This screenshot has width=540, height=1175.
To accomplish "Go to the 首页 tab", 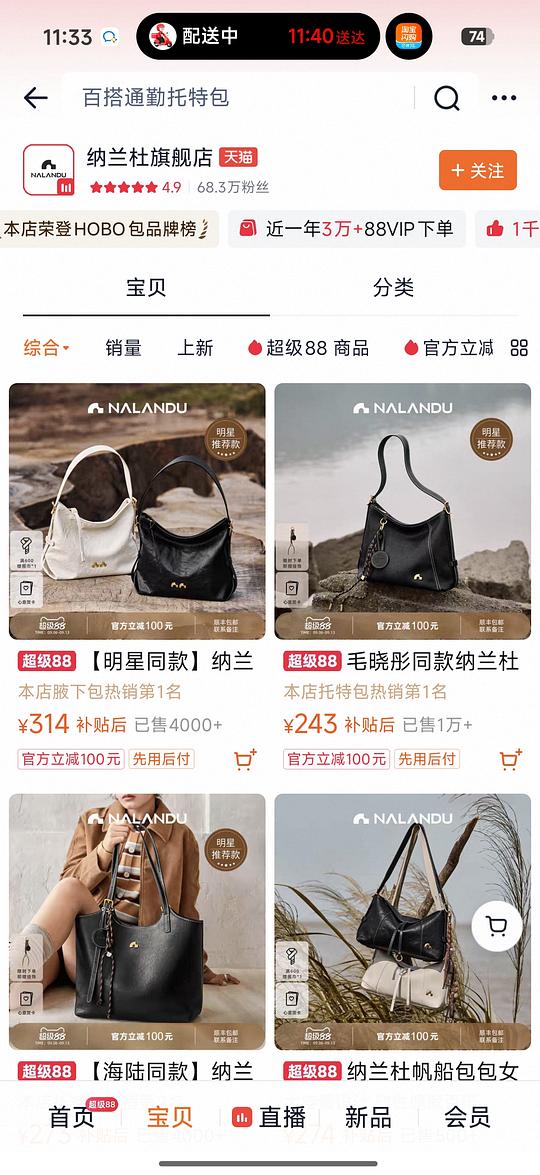I will pos(72,1117).
